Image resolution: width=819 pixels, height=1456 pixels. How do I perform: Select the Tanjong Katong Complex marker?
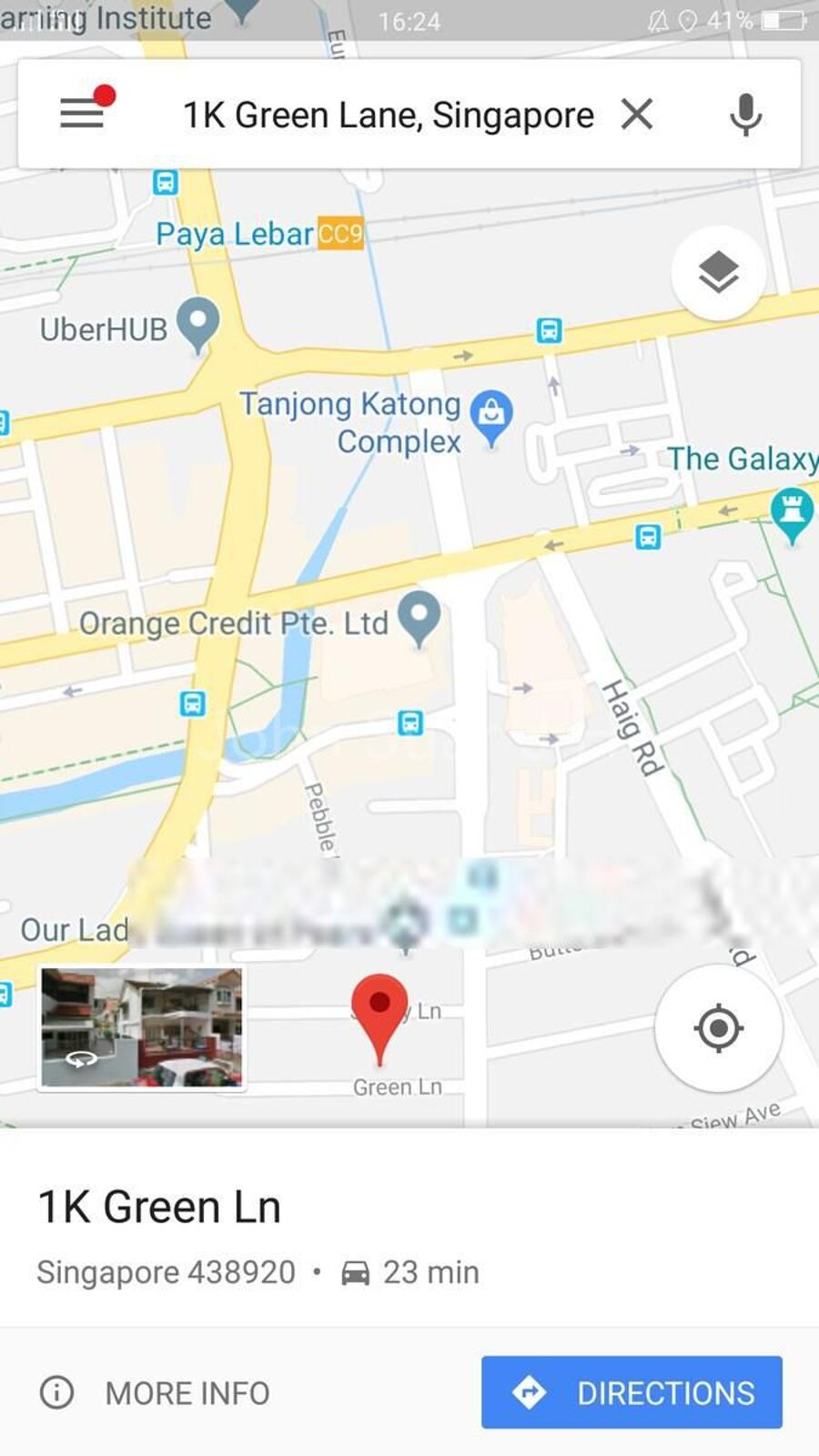click(x=491, y=417)
